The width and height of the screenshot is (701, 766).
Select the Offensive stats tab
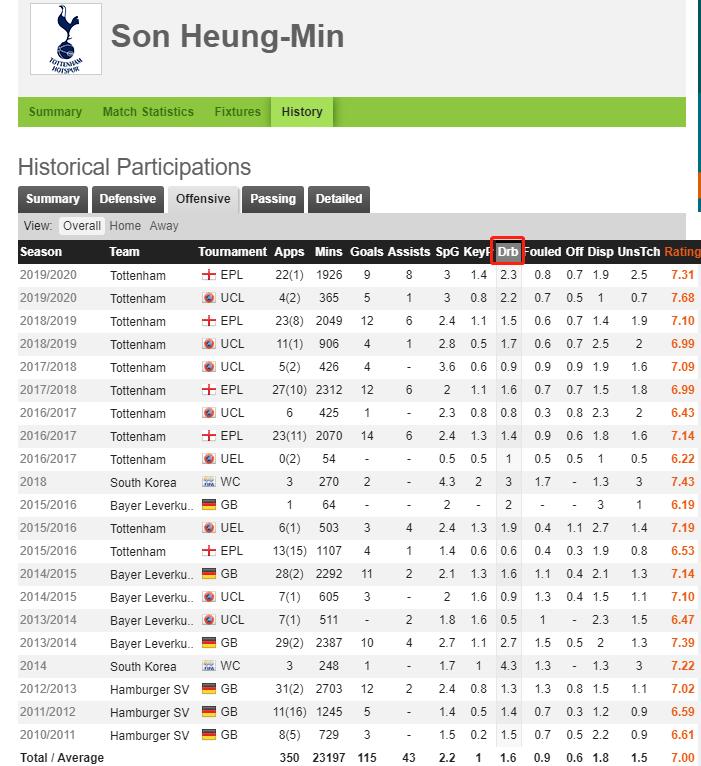(x=204, y=199)
